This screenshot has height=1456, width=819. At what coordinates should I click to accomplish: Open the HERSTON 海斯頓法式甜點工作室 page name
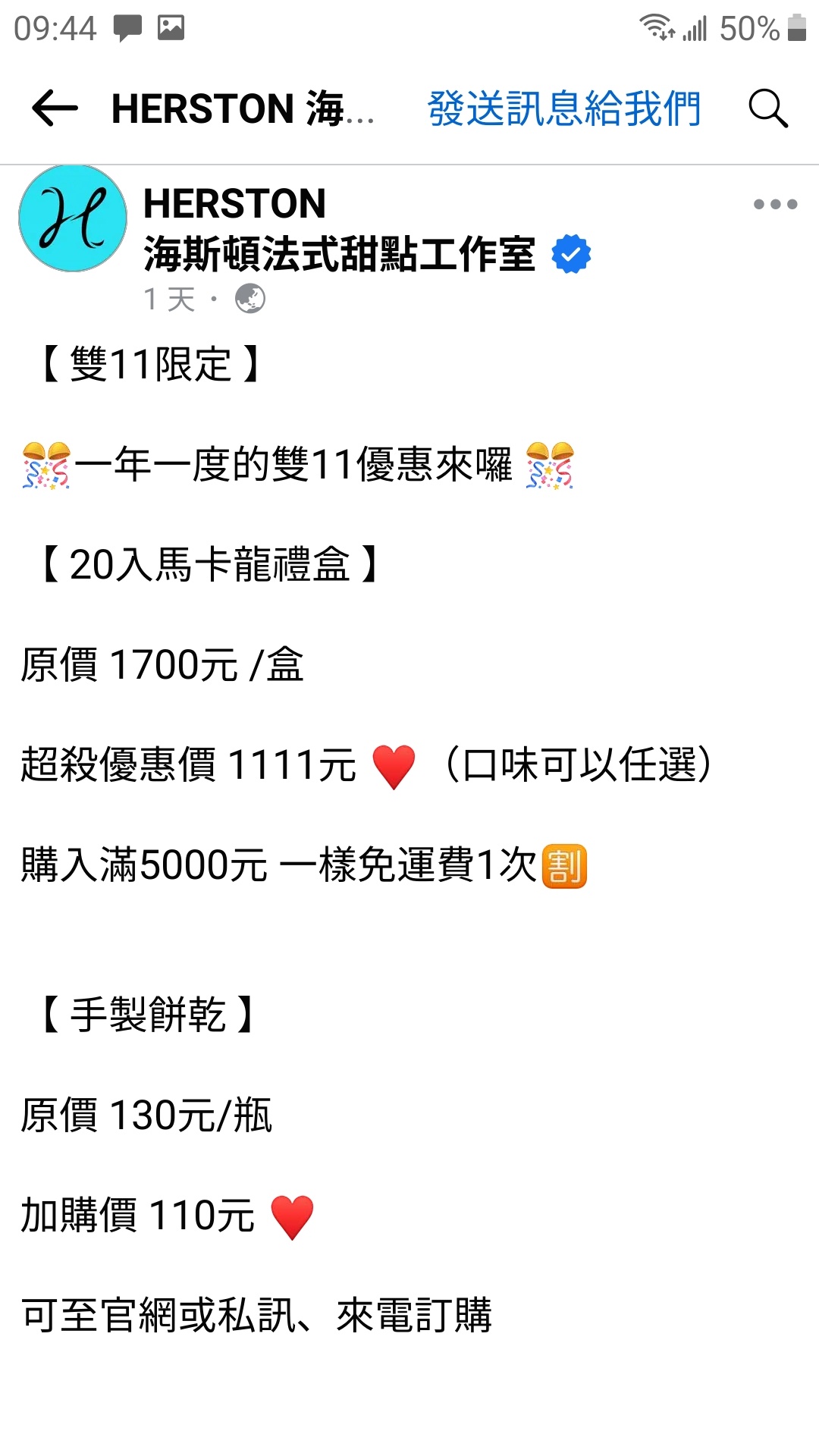(338, 228)
